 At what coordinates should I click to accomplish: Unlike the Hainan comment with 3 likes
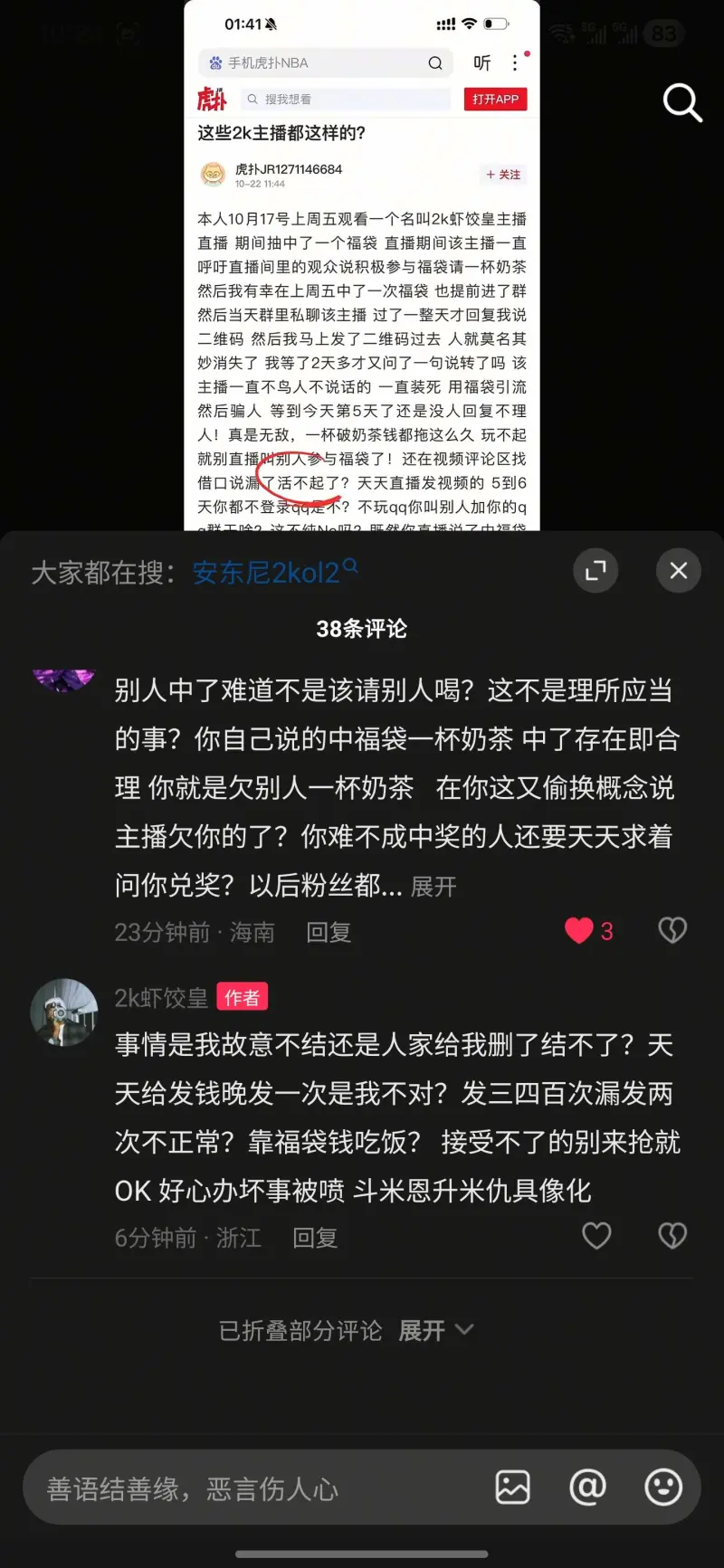tap(579, 931)
